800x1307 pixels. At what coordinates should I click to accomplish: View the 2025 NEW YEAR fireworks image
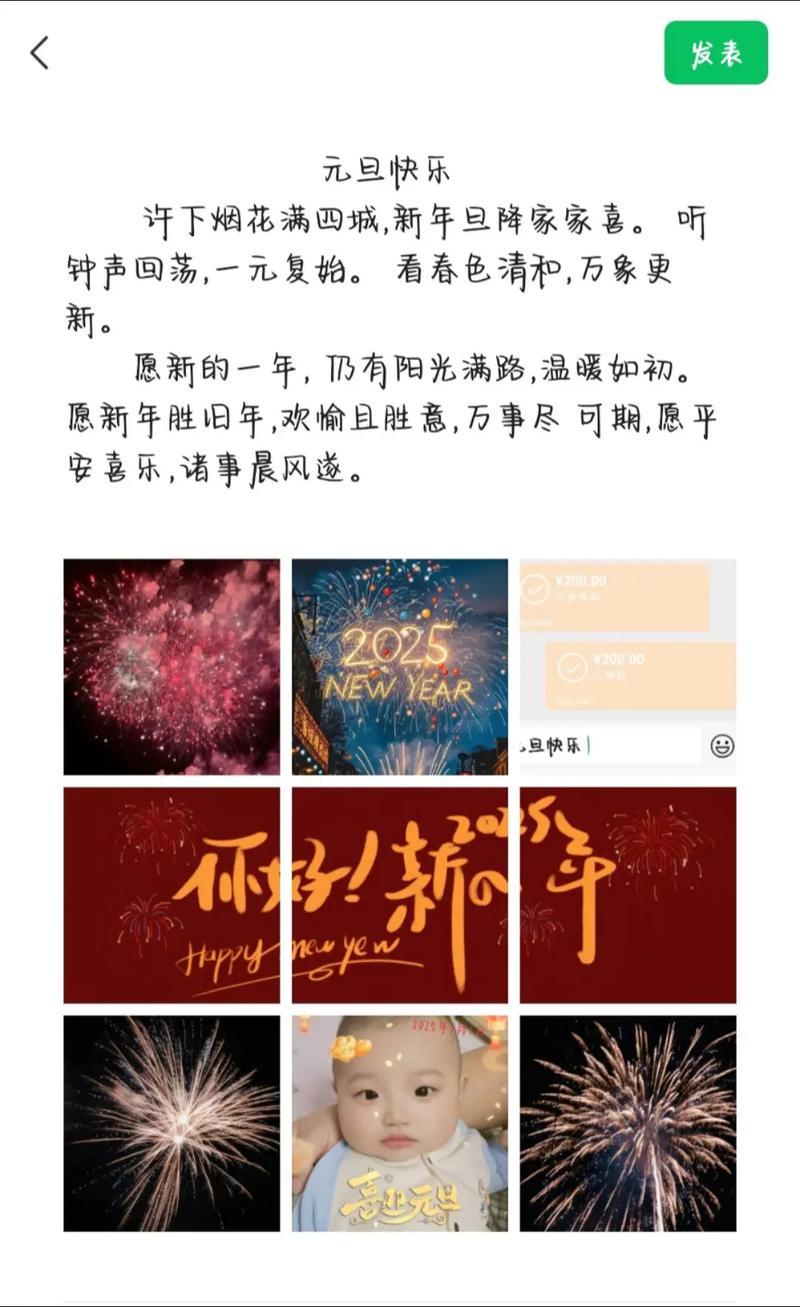[400, 667]
